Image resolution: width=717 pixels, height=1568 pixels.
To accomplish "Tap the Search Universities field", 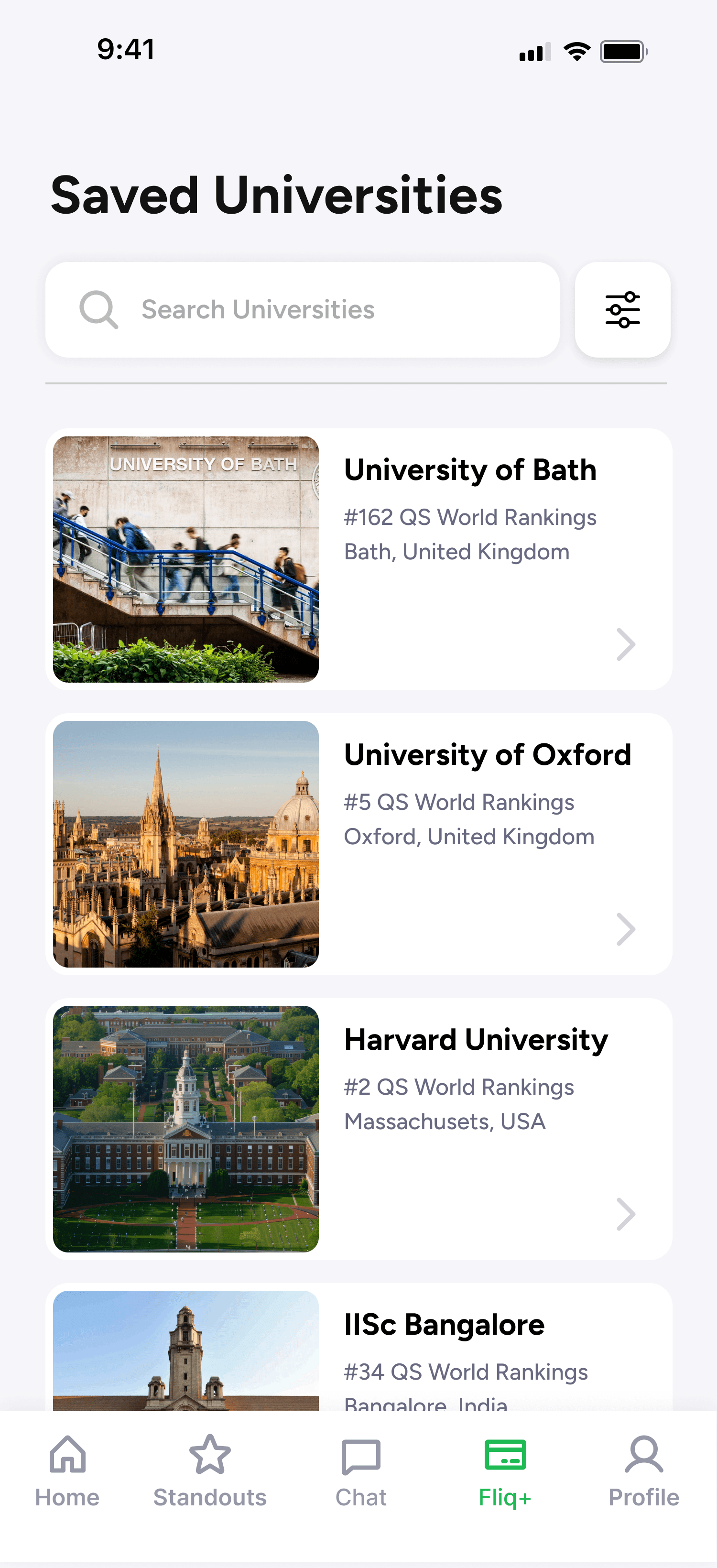I will pos(303,310).
